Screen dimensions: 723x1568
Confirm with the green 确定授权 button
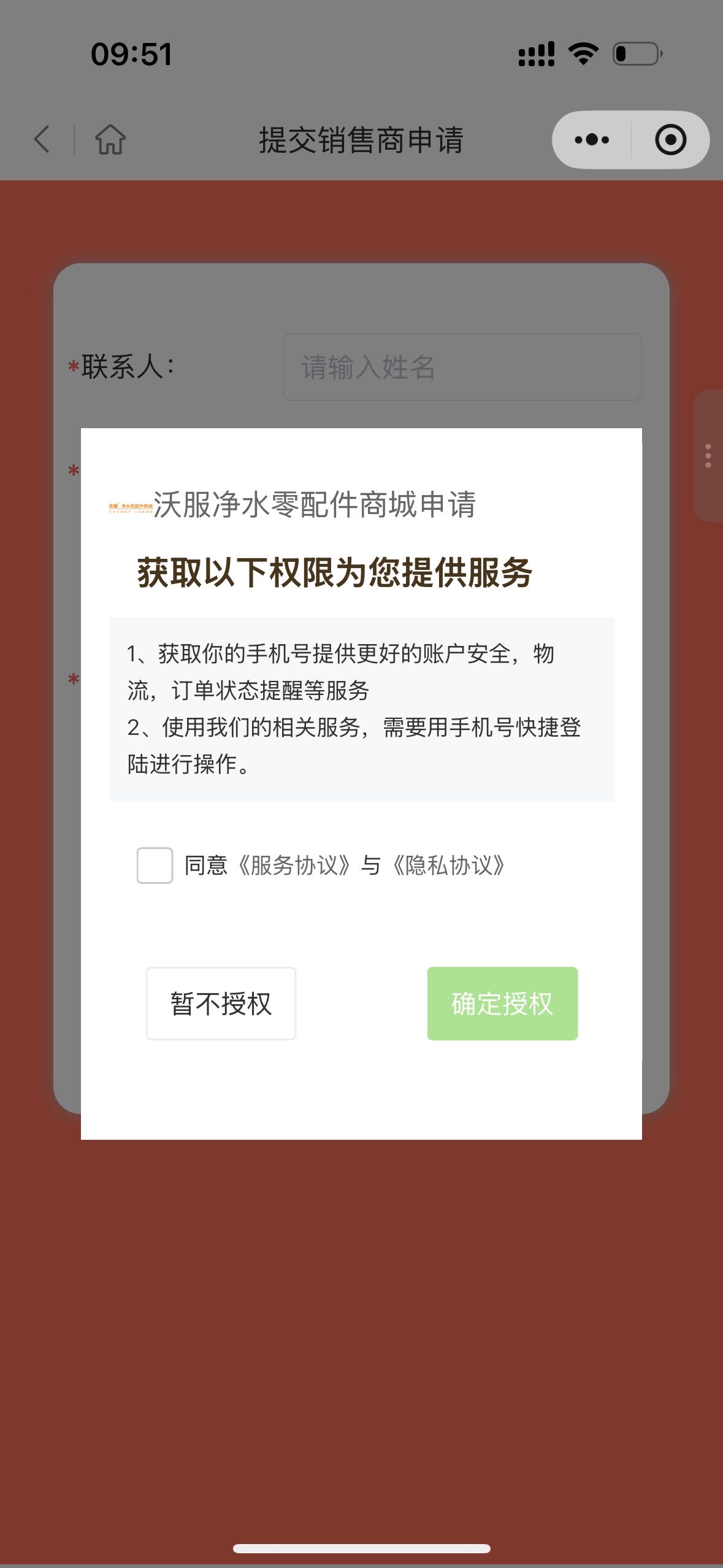tap(502, 1004)
